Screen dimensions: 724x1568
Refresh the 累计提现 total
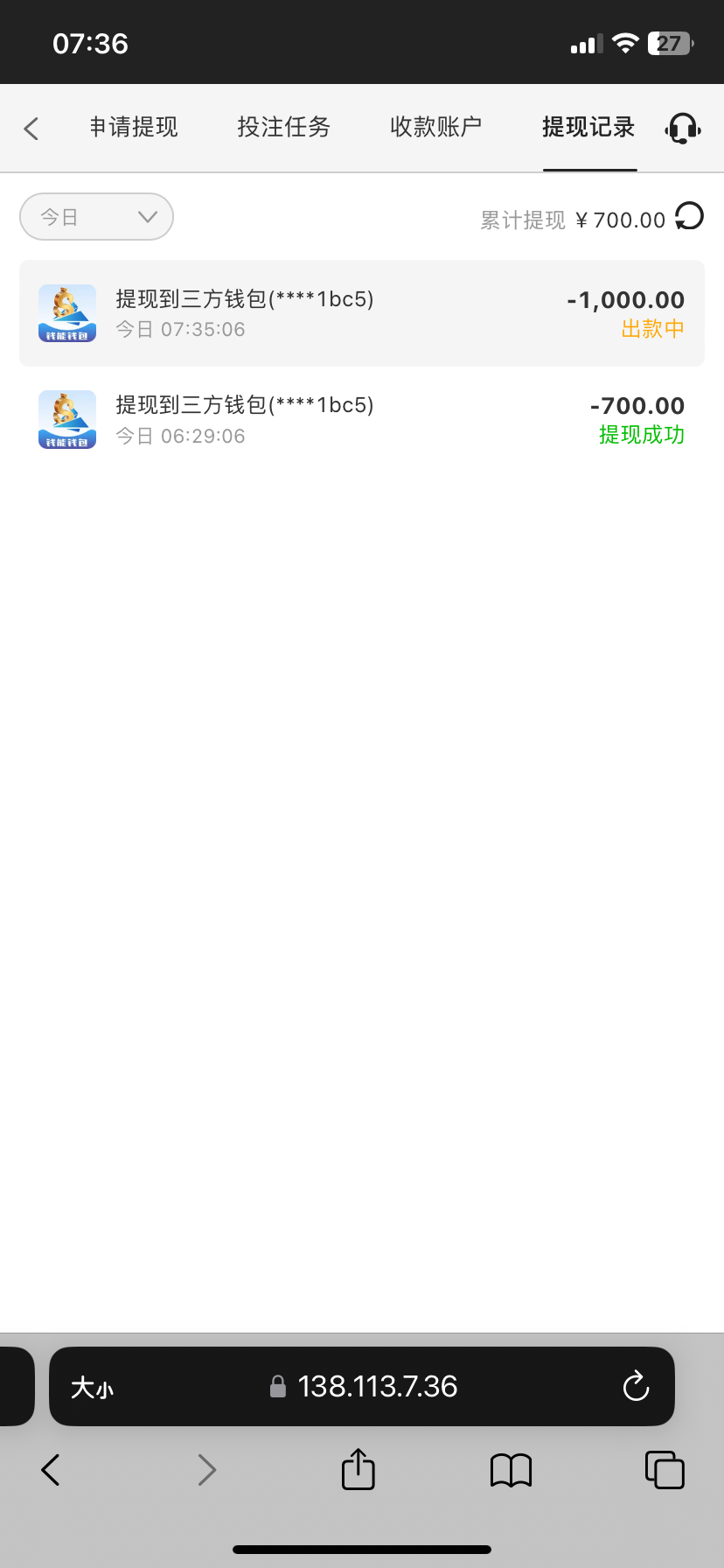tap(690, 216)
